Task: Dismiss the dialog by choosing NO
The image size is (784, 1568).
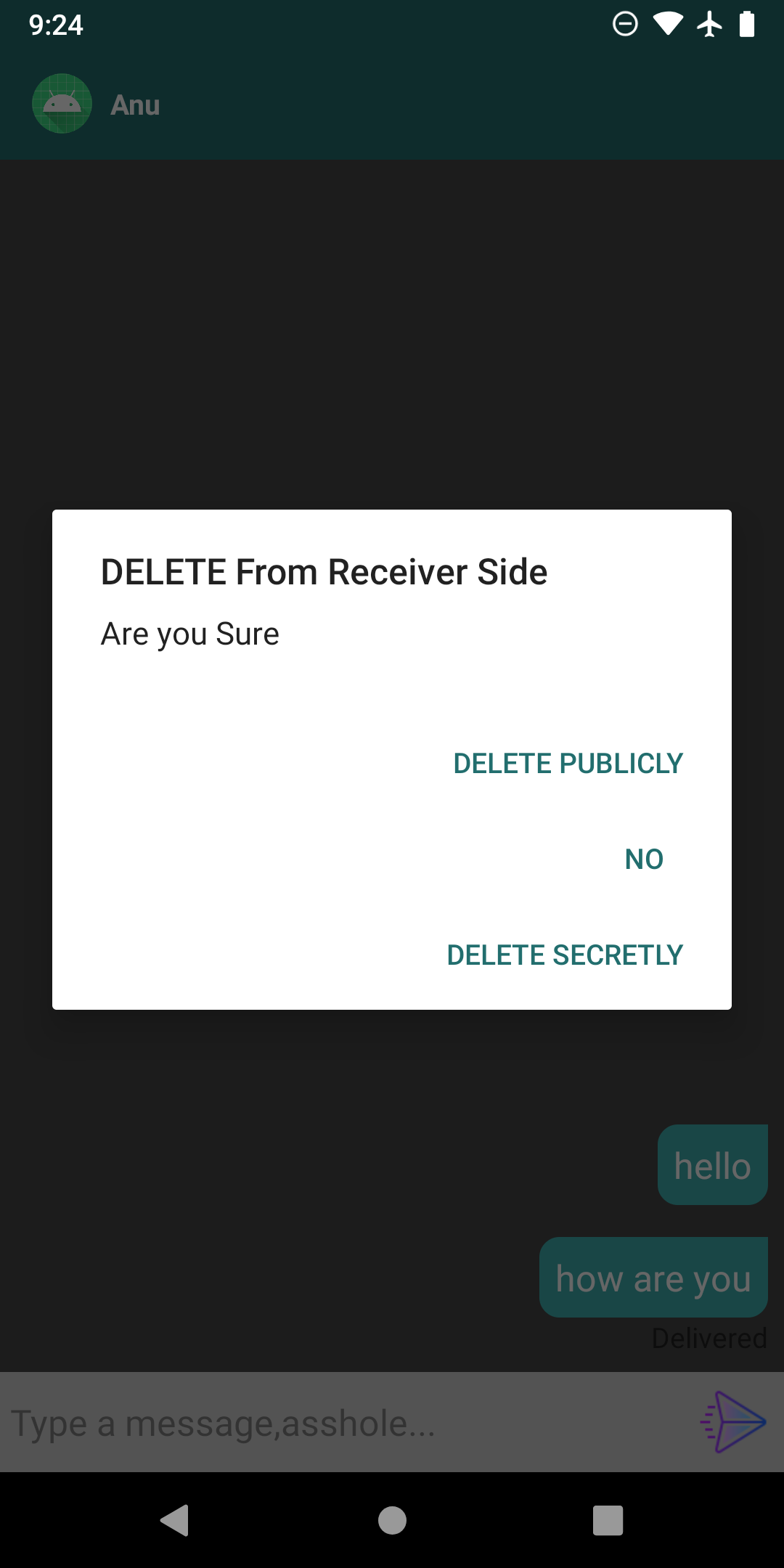Action: pyautogui.click(x=643, y=858)
